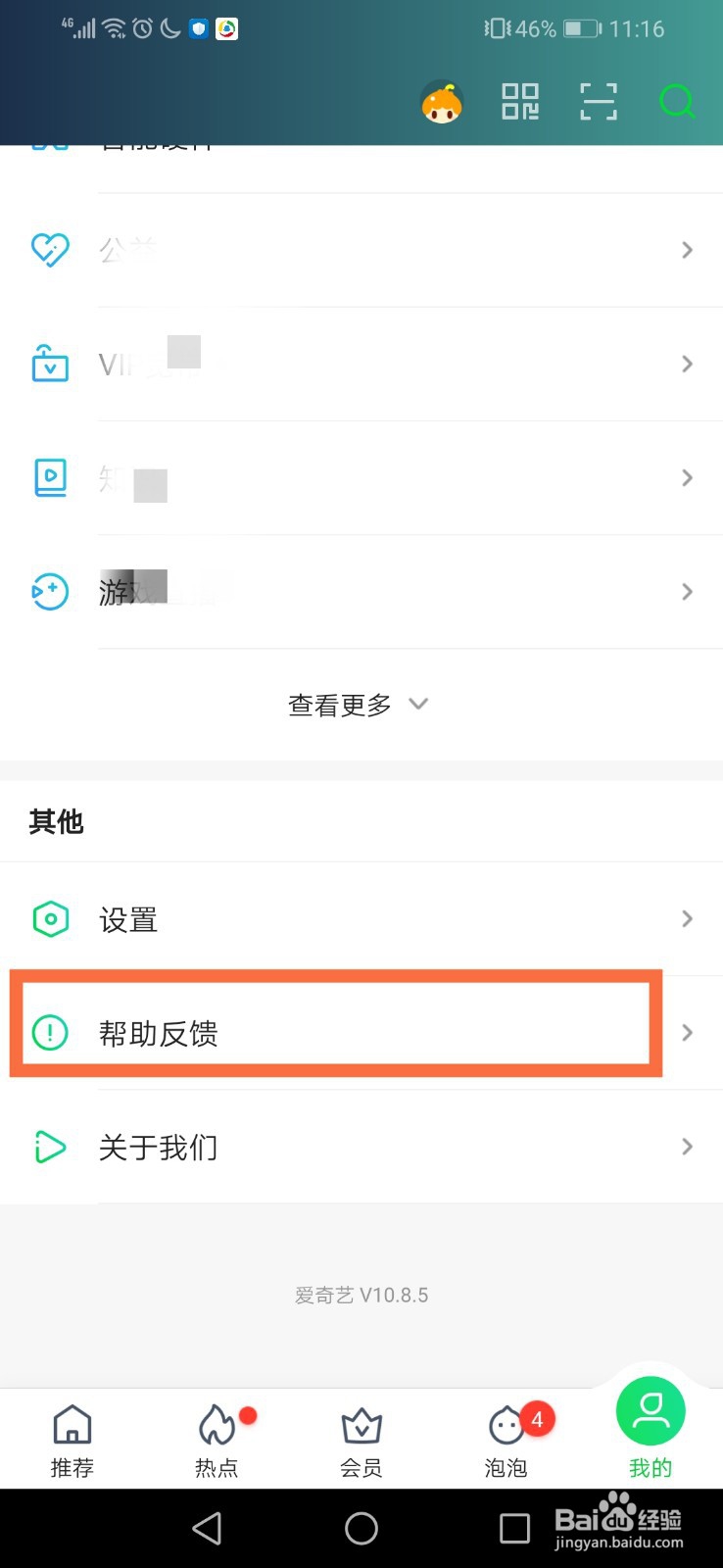
Task: Select the scan icon at the top
Action: [x=598, y=101]
